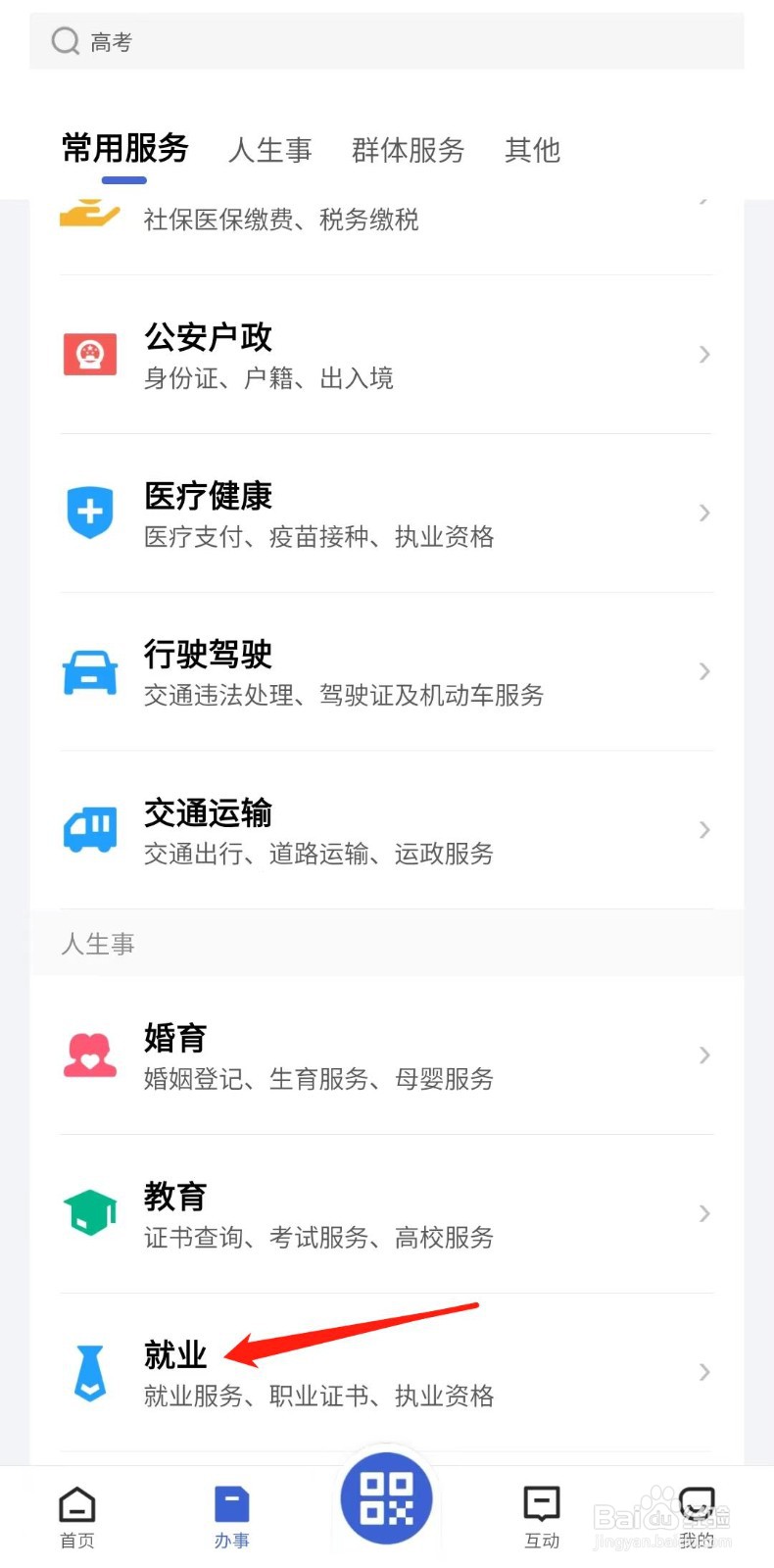Image resolution: width=774 pixels, height=1568 pixels.
Task: Open 公安户政 services
Action: tap(386, 355)
